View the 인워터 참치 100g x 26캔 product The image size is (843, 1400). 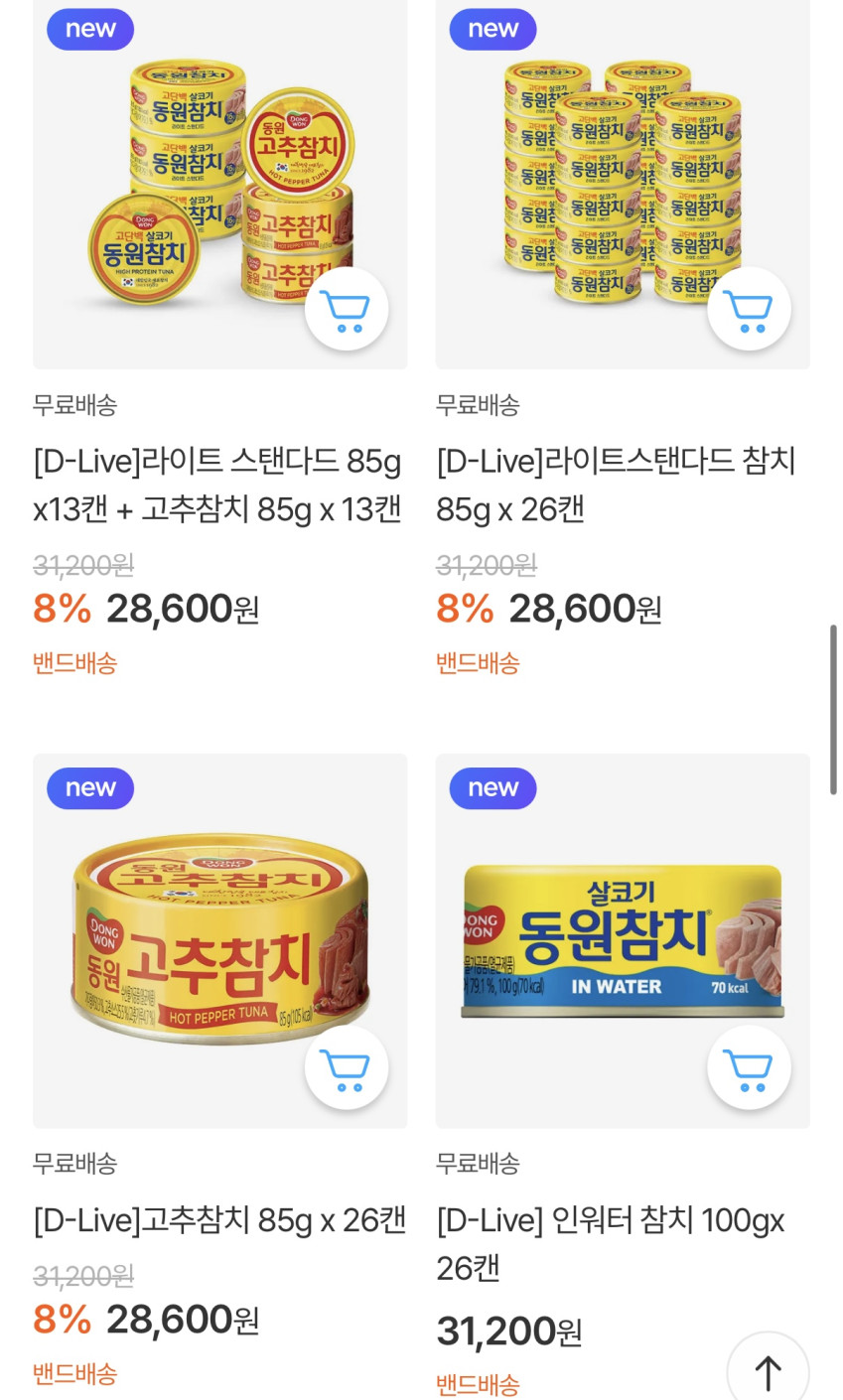tap(610, 1241)
